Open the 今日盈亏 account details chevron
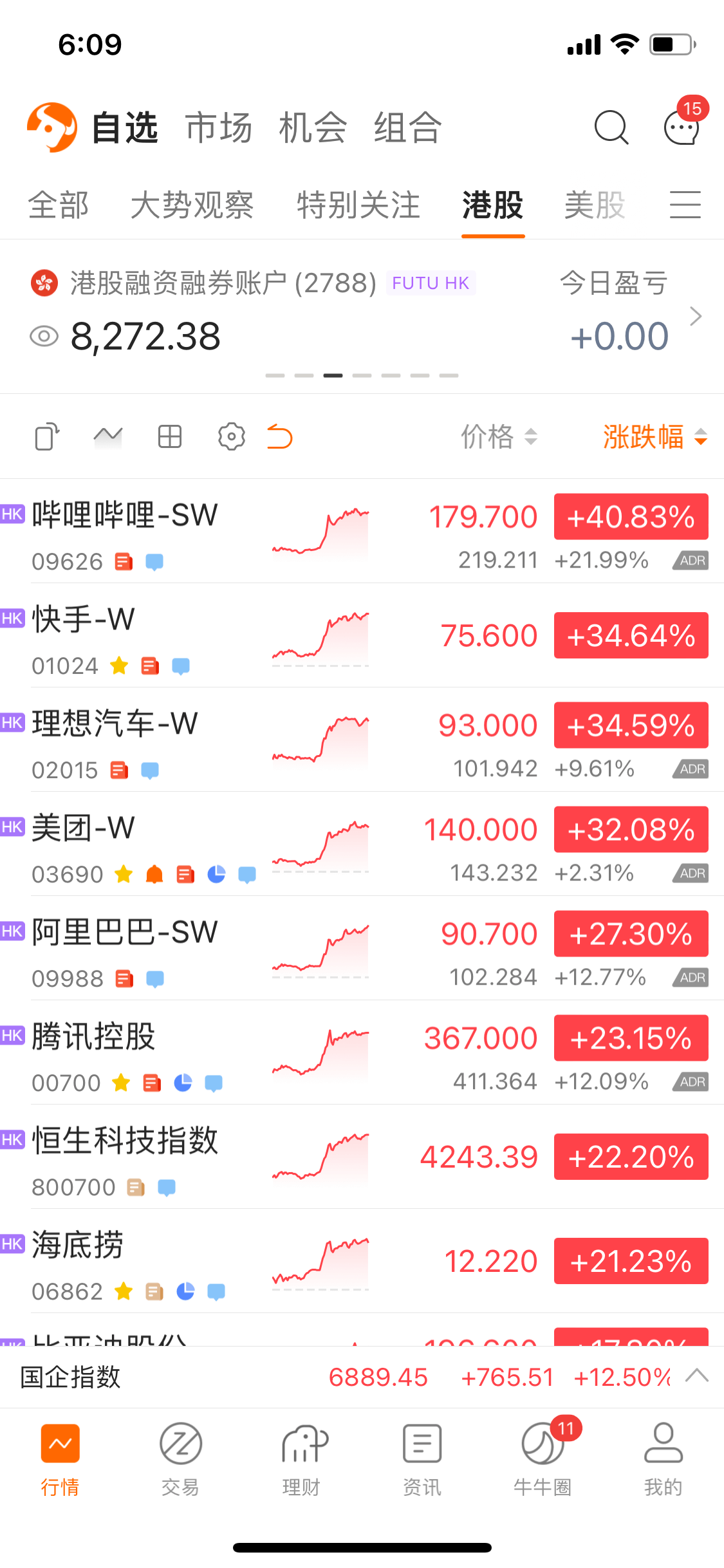The width and height of the screenshot is (724, 1568). point(695,316)
